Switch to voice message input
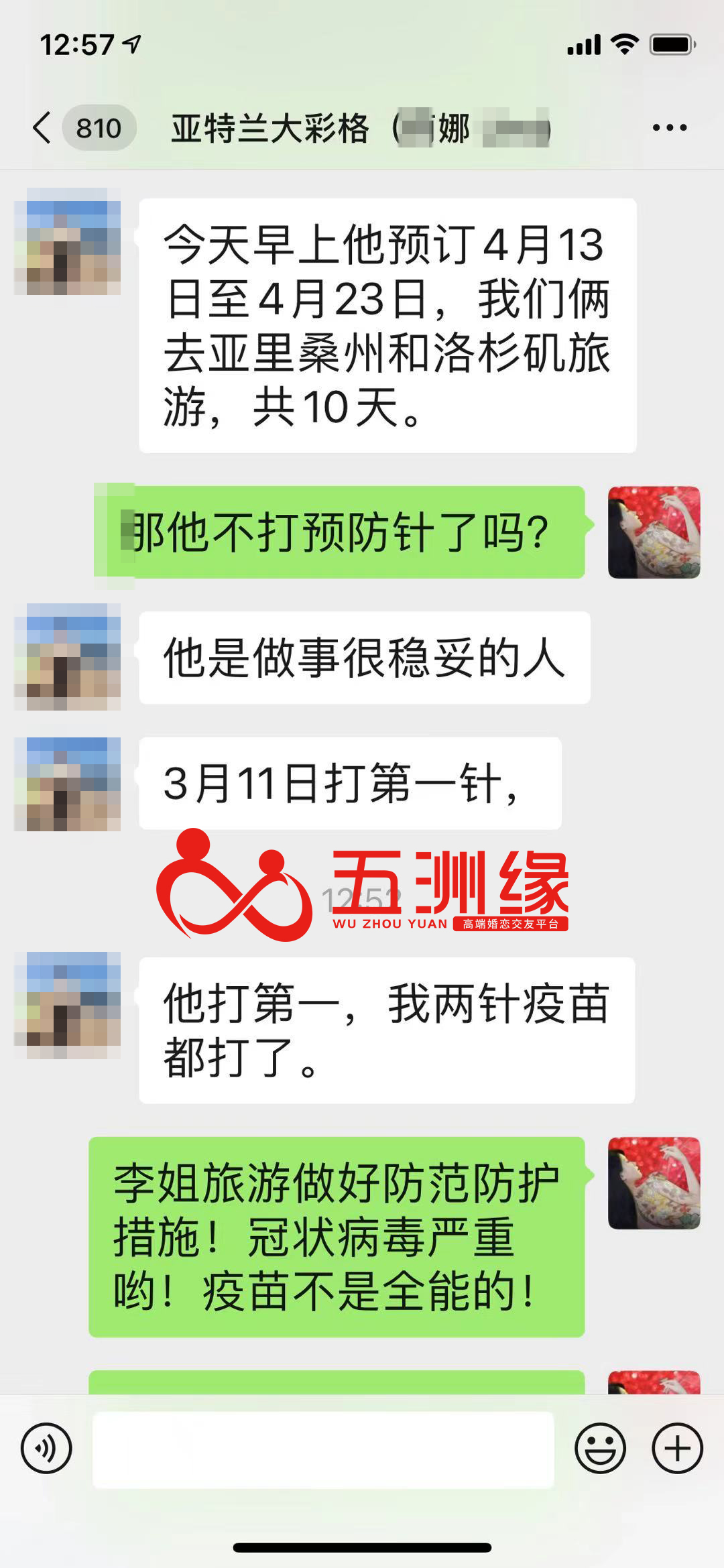The width and height of the screenshot is (724, 1568). click(x=46, y=1448)
